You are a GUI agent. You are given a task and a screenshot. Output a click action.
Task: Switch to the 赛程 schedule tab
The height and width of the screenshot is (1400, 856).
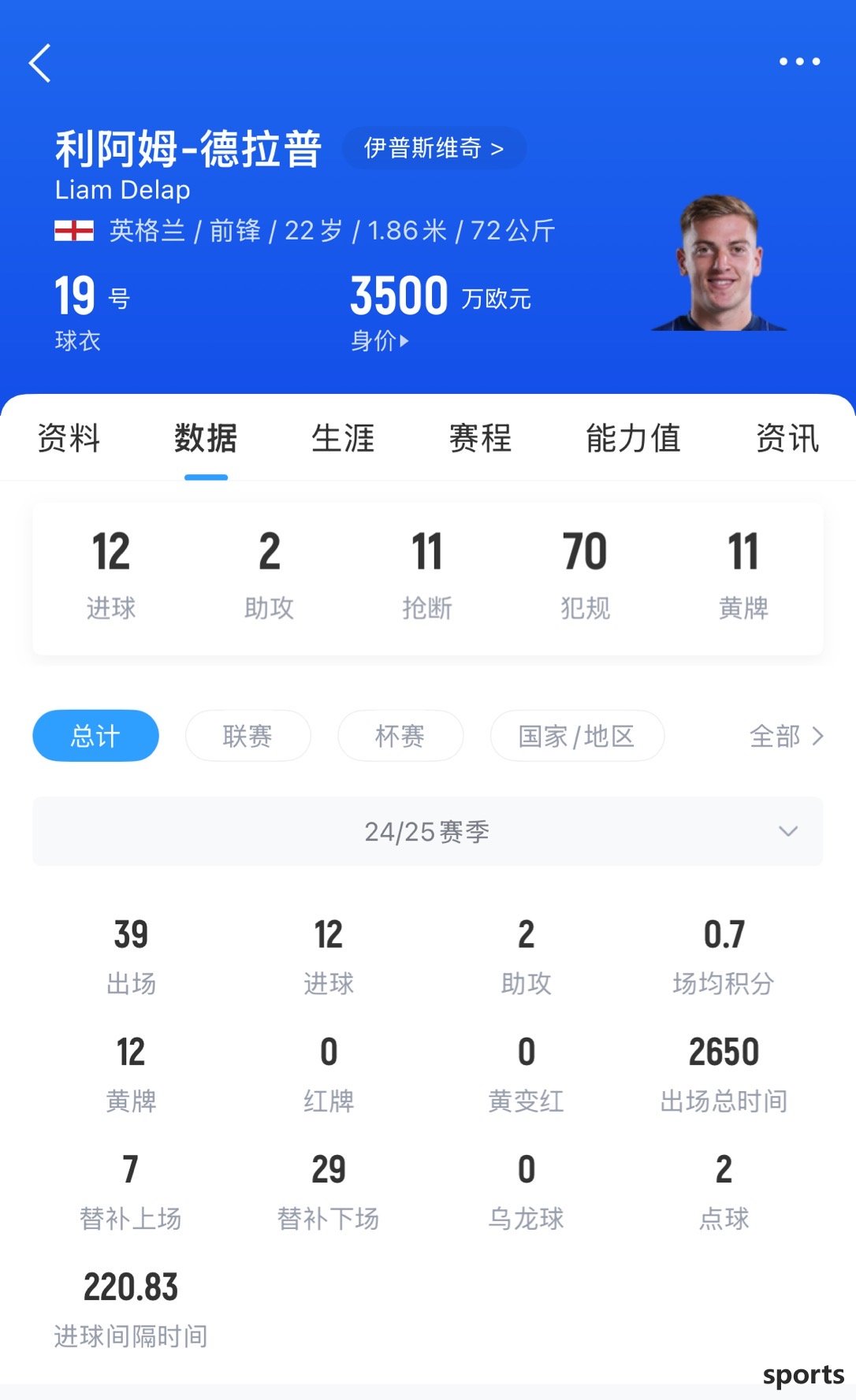click(x=480, y=438)
